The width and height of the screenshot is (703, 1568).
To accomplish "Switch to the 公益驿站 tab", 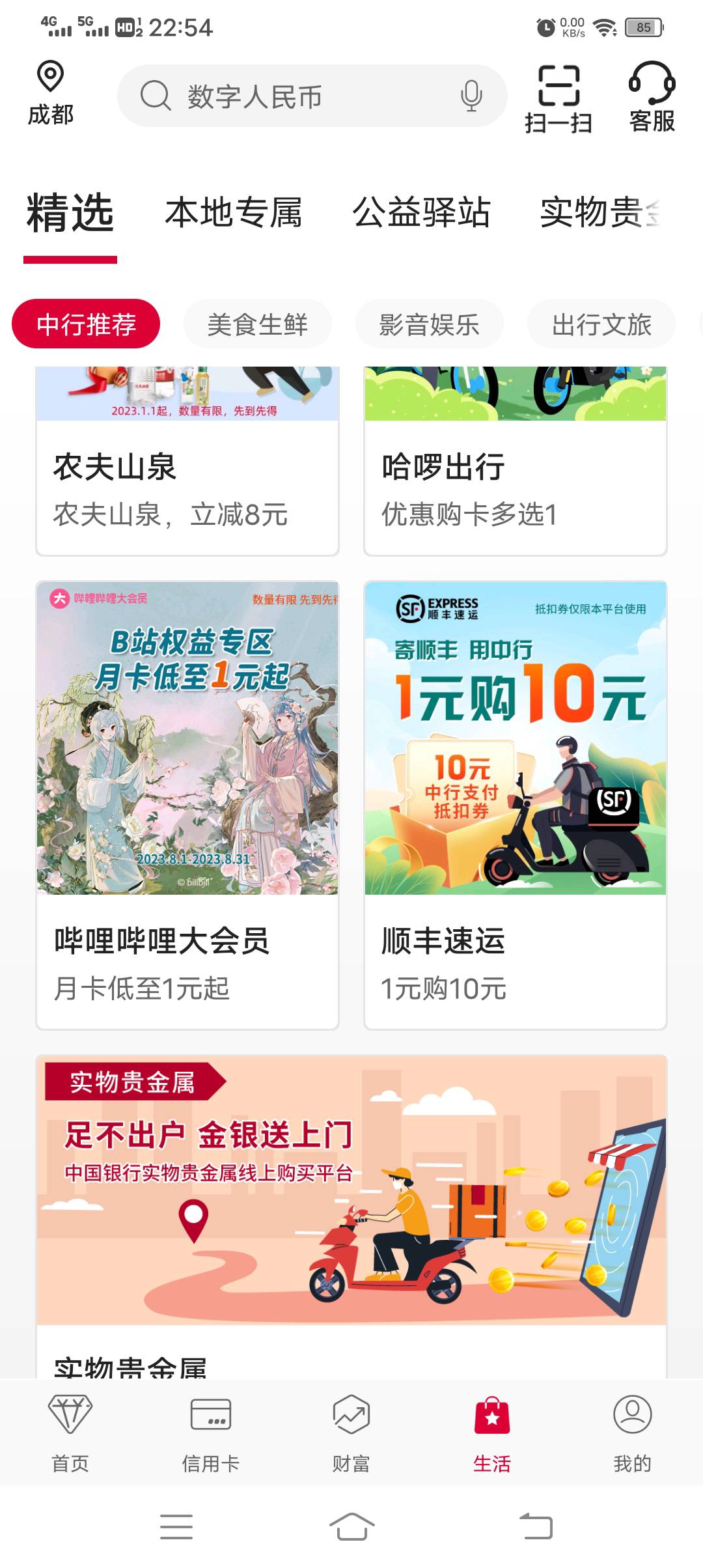I will [x=421, y=213].
